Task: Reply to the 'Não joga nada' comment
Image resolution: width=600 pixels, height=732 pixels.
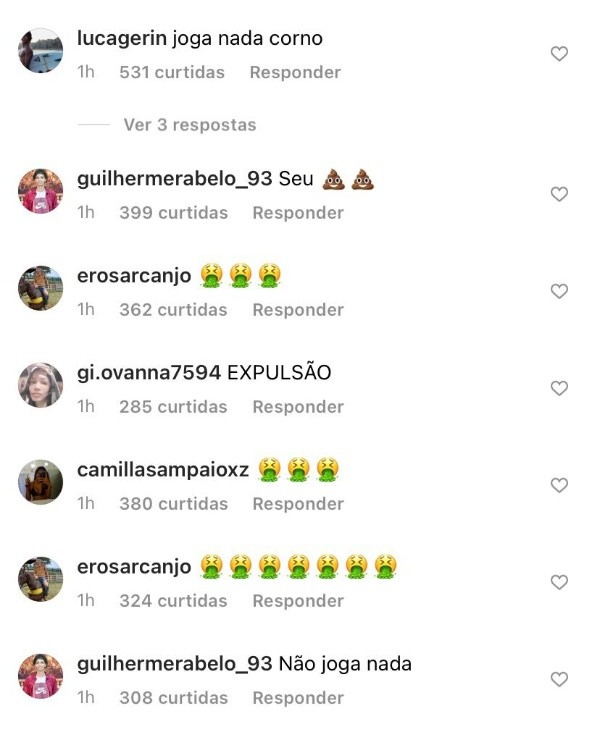Action: pyautogui.click(x=298, y=698)
